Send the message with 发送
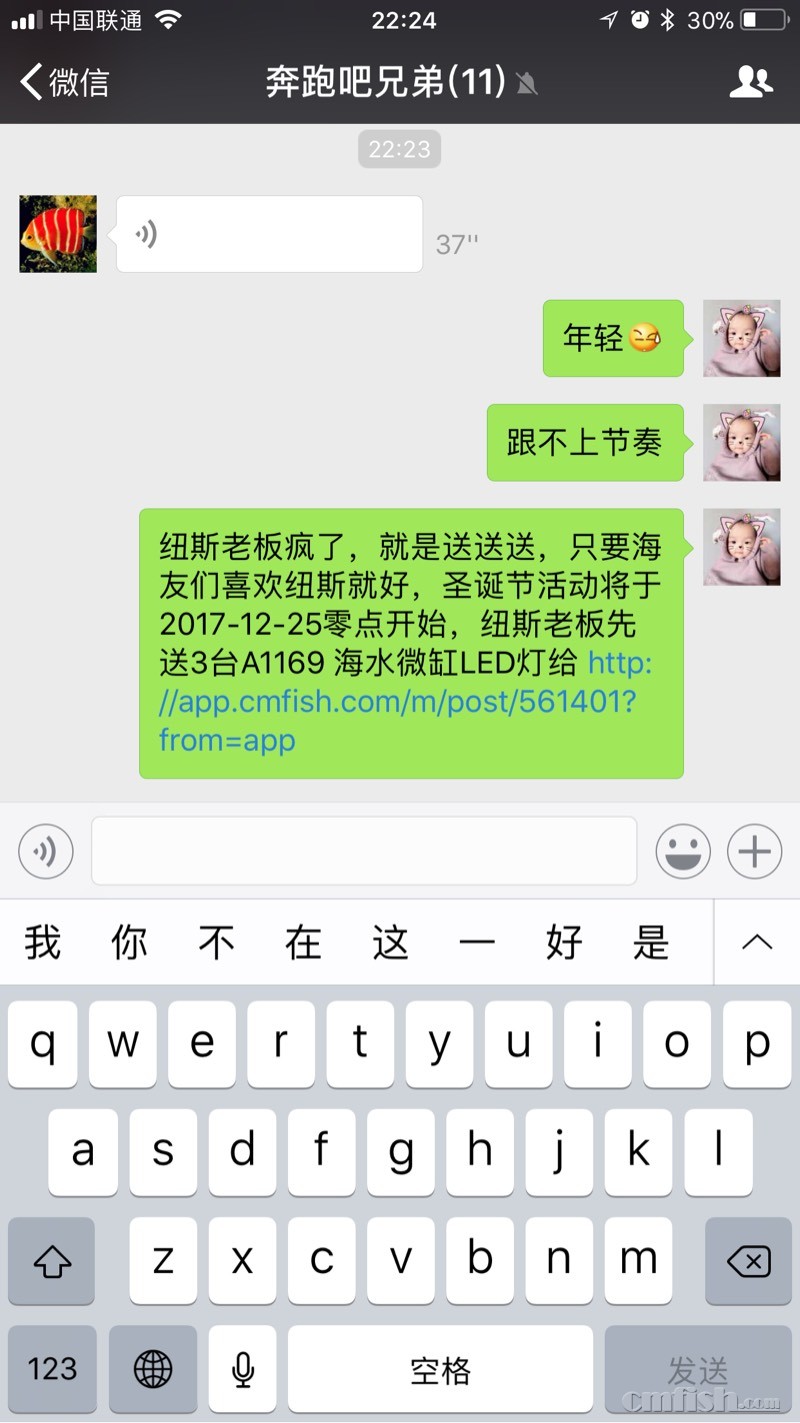 [x=698, y=1368]
